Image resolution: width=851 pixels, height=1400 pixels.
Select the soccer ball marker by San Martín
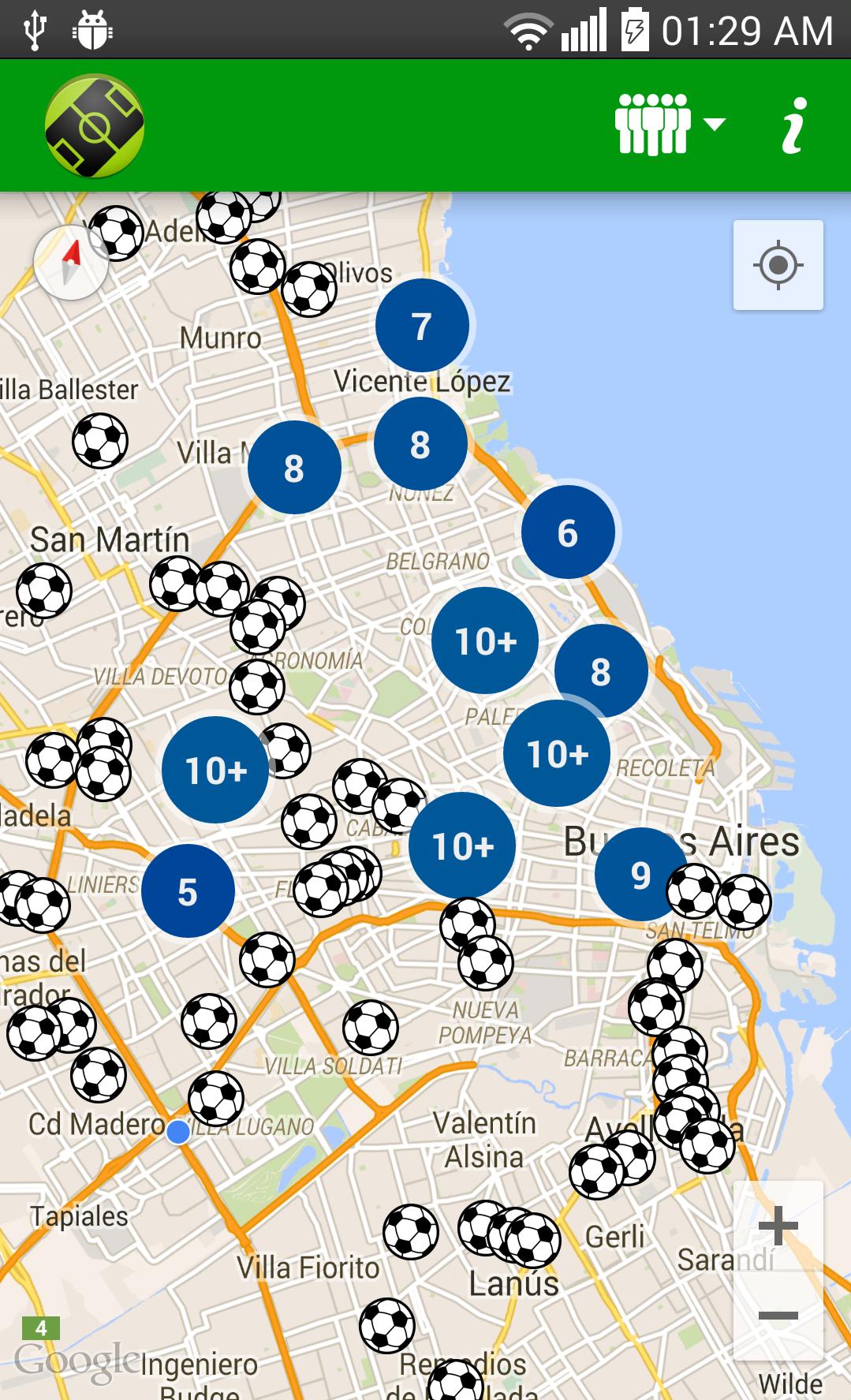44,590
